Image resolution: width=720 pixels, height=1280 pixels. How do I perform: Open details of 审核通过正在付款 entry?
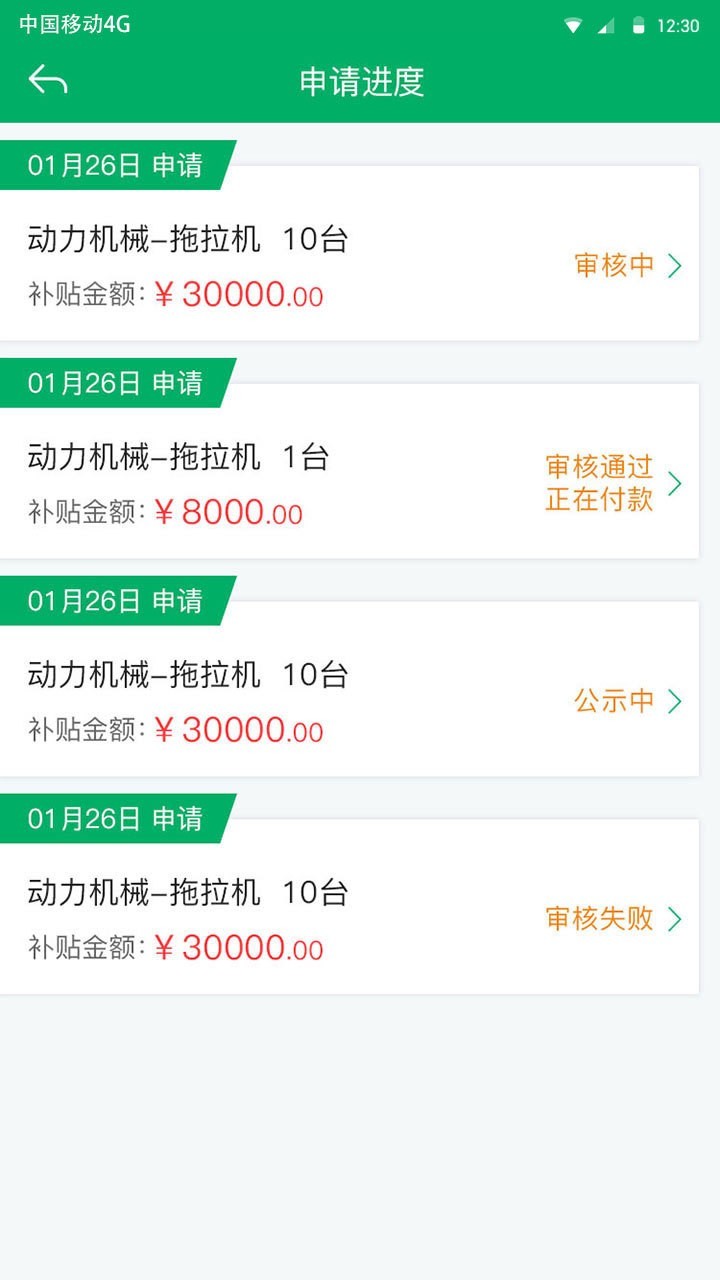click(676, 483)
